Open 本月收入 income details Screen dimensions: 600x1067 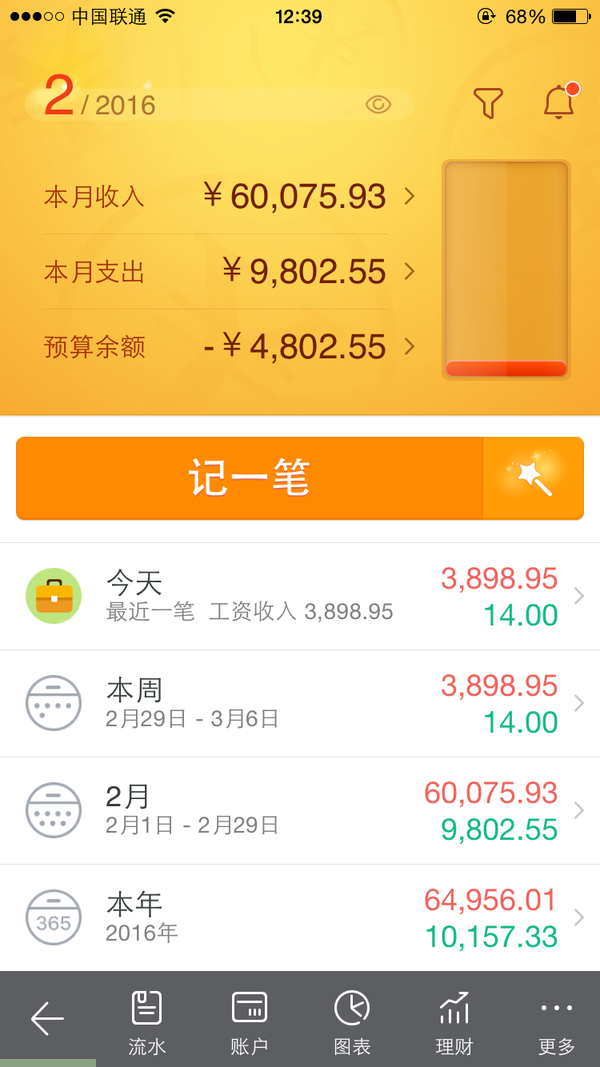pyautogui.click(x=230, y=197)
